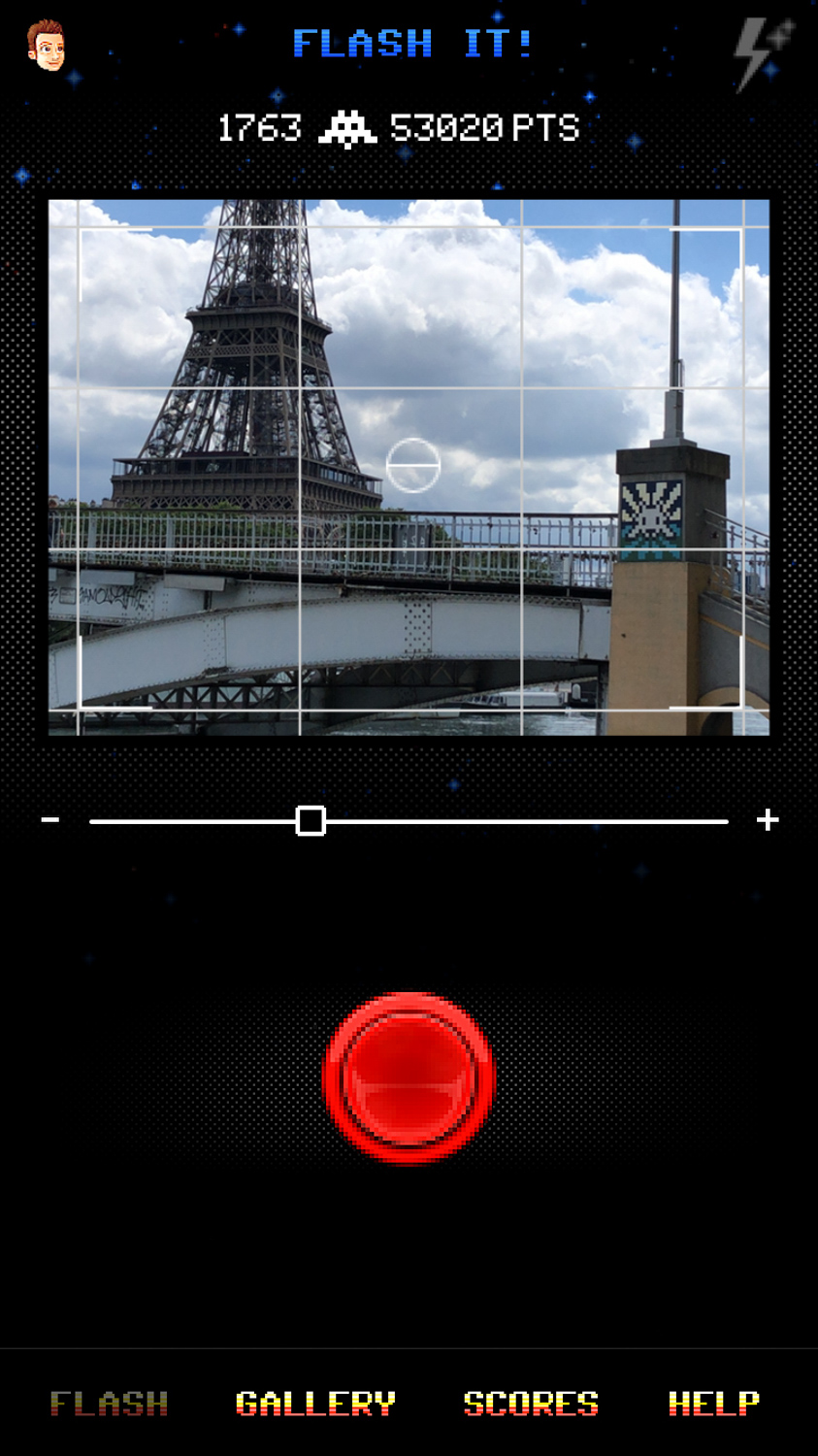Zoom in with the plus sign
This screenshot has height=1456, width=818.
tap(768, 821)
